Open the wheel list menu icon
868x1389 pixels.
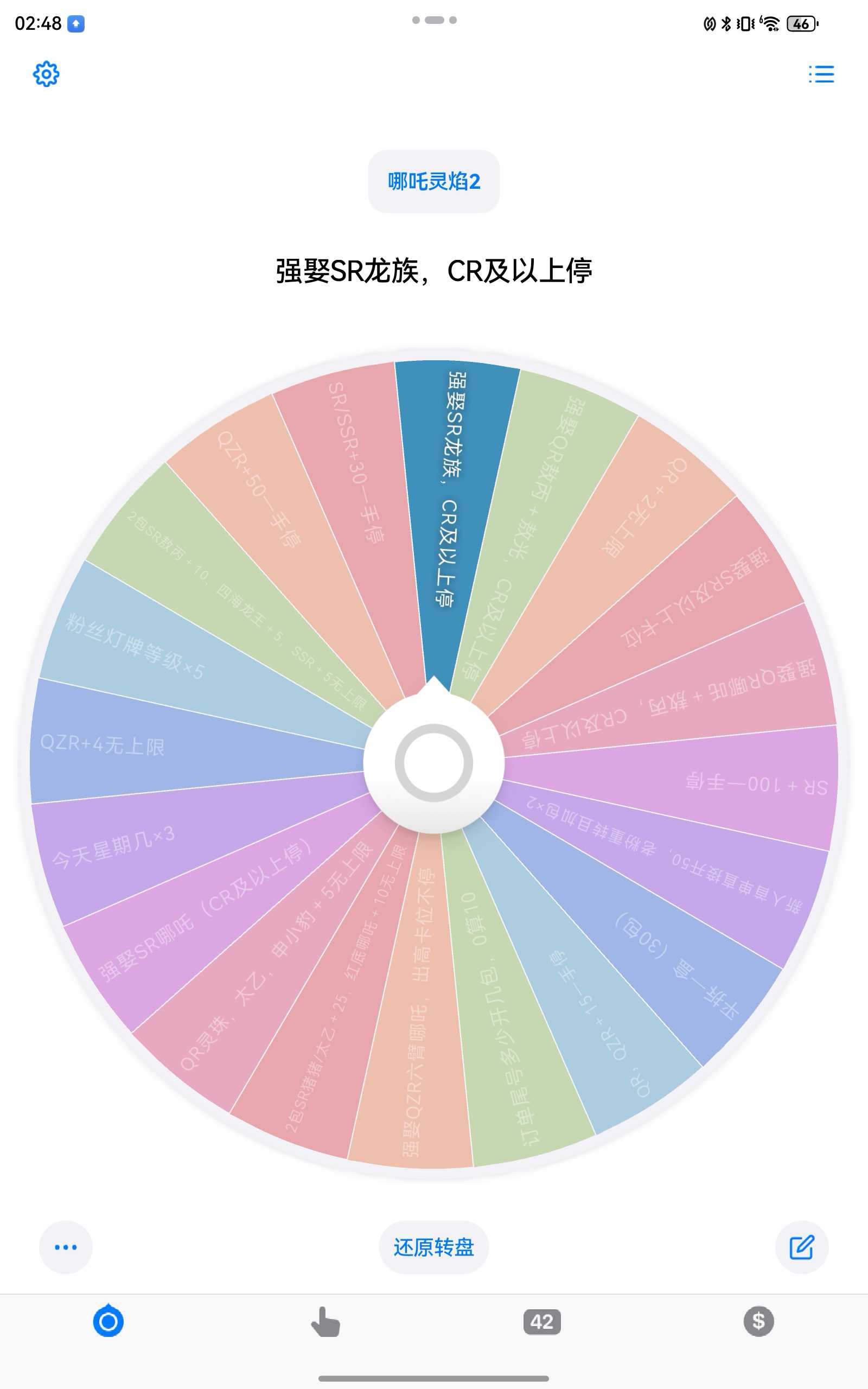(821, 74)
